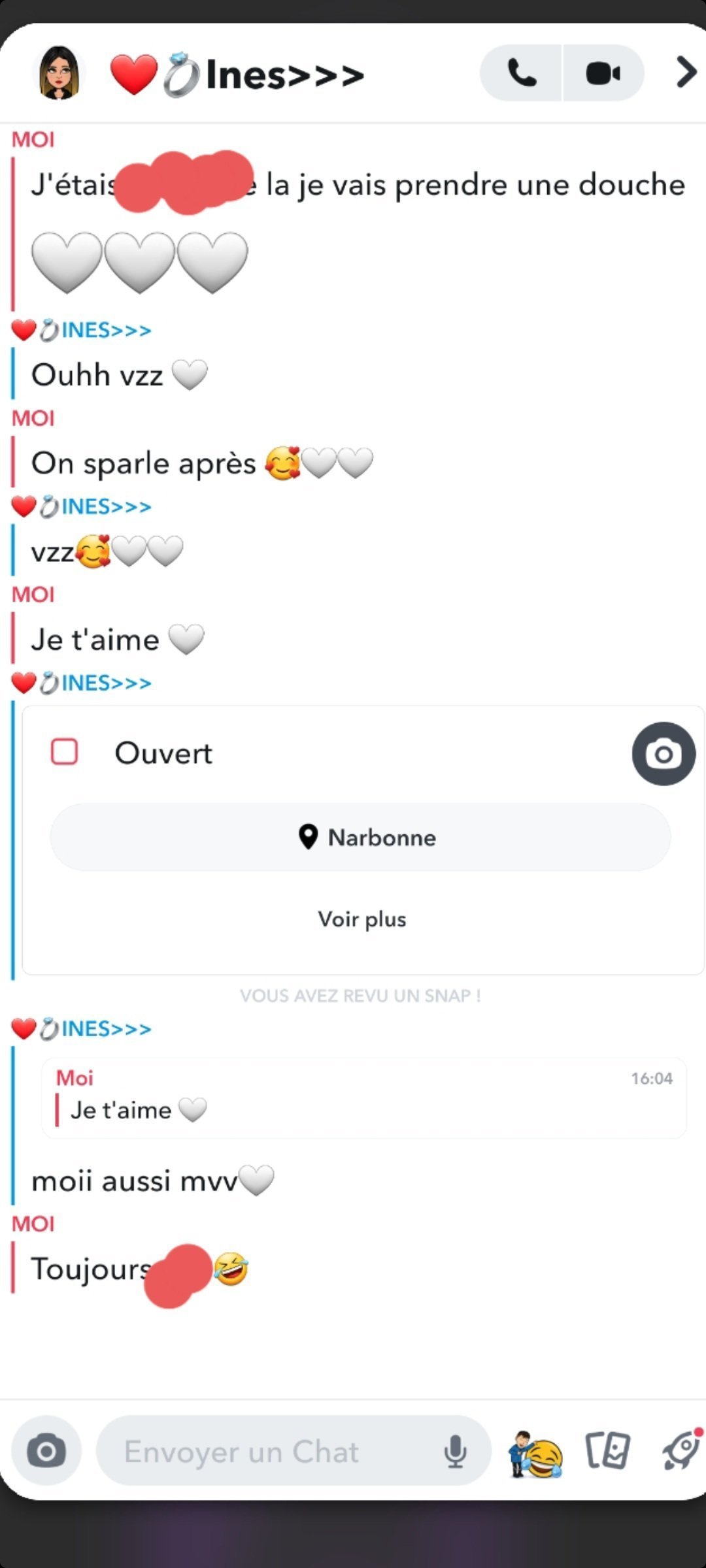Tap the right chevron in the header
Image resolution: width=706 pixels, height=1568 pixels.
(686, 73)
